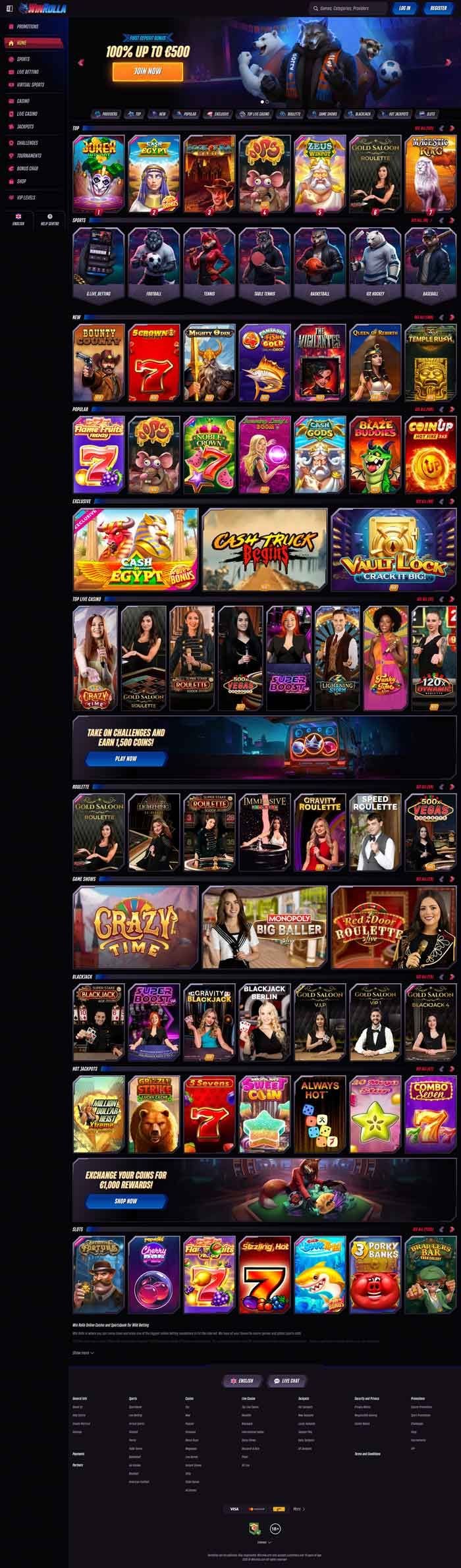Tap Play Now on challenges banner
This screenshot has width=461, height=1568.
(126, 758)
